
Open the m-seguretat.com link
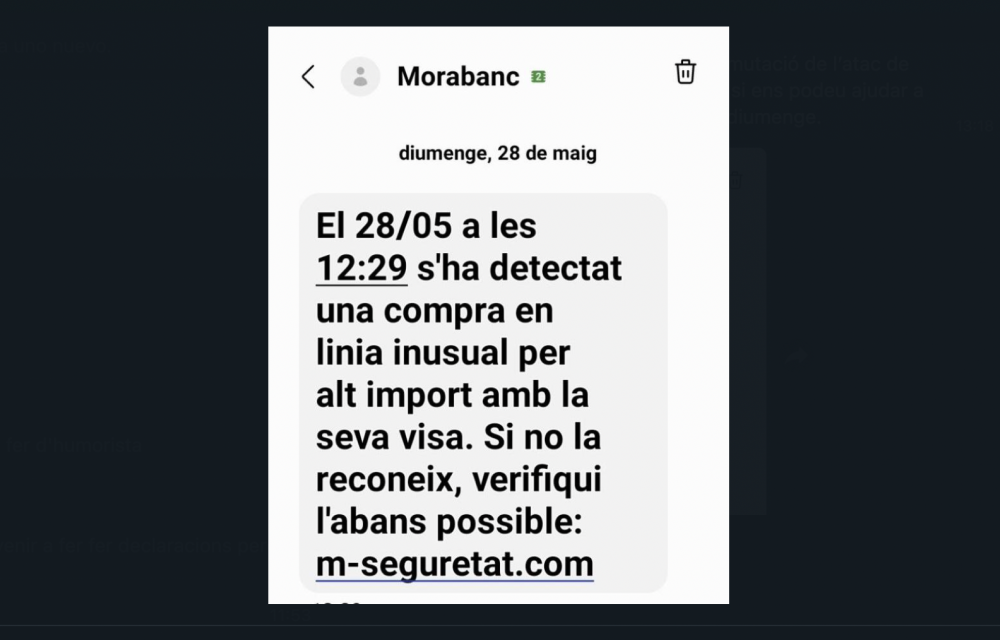[x=454, y=563]
